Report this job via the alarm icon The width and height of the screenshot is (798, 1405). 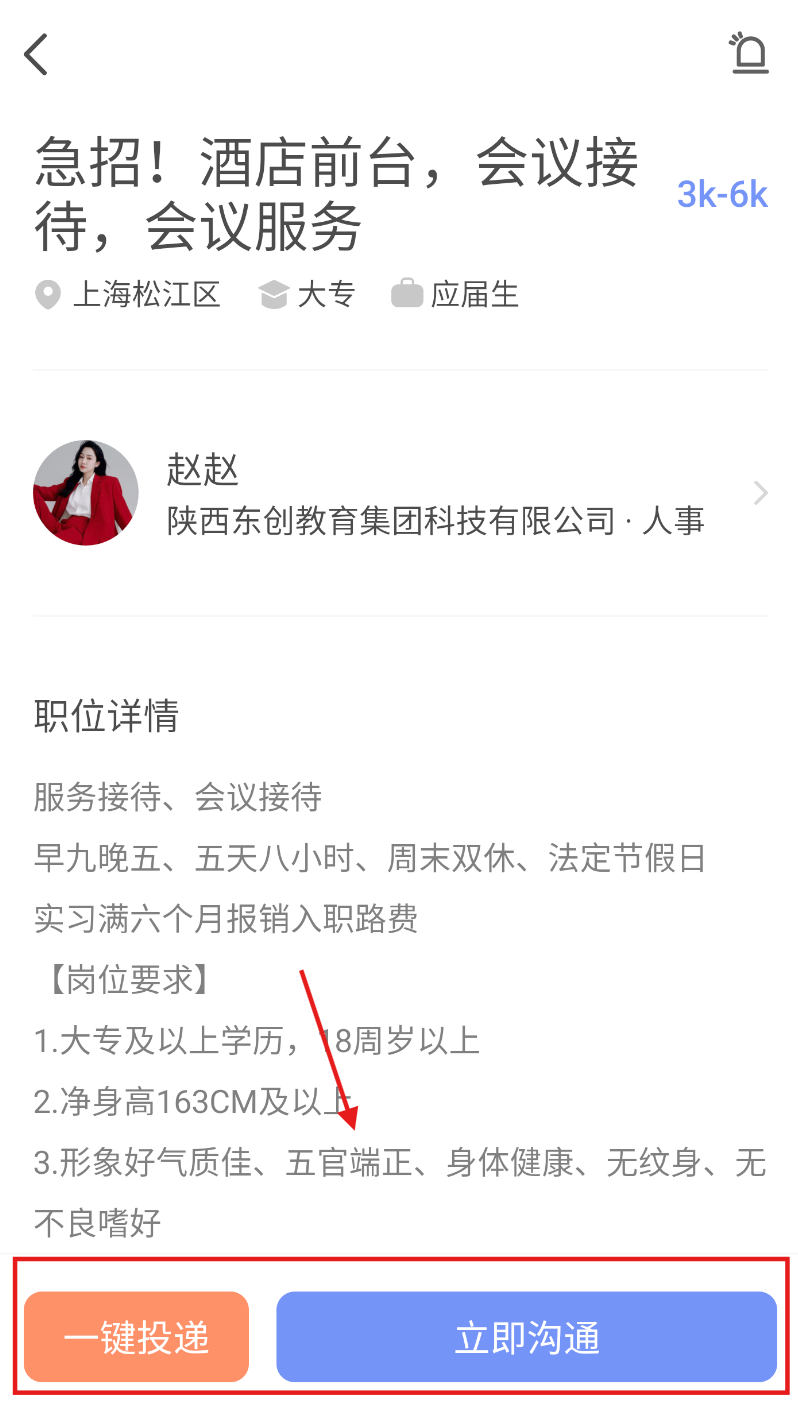coord(748,54)
